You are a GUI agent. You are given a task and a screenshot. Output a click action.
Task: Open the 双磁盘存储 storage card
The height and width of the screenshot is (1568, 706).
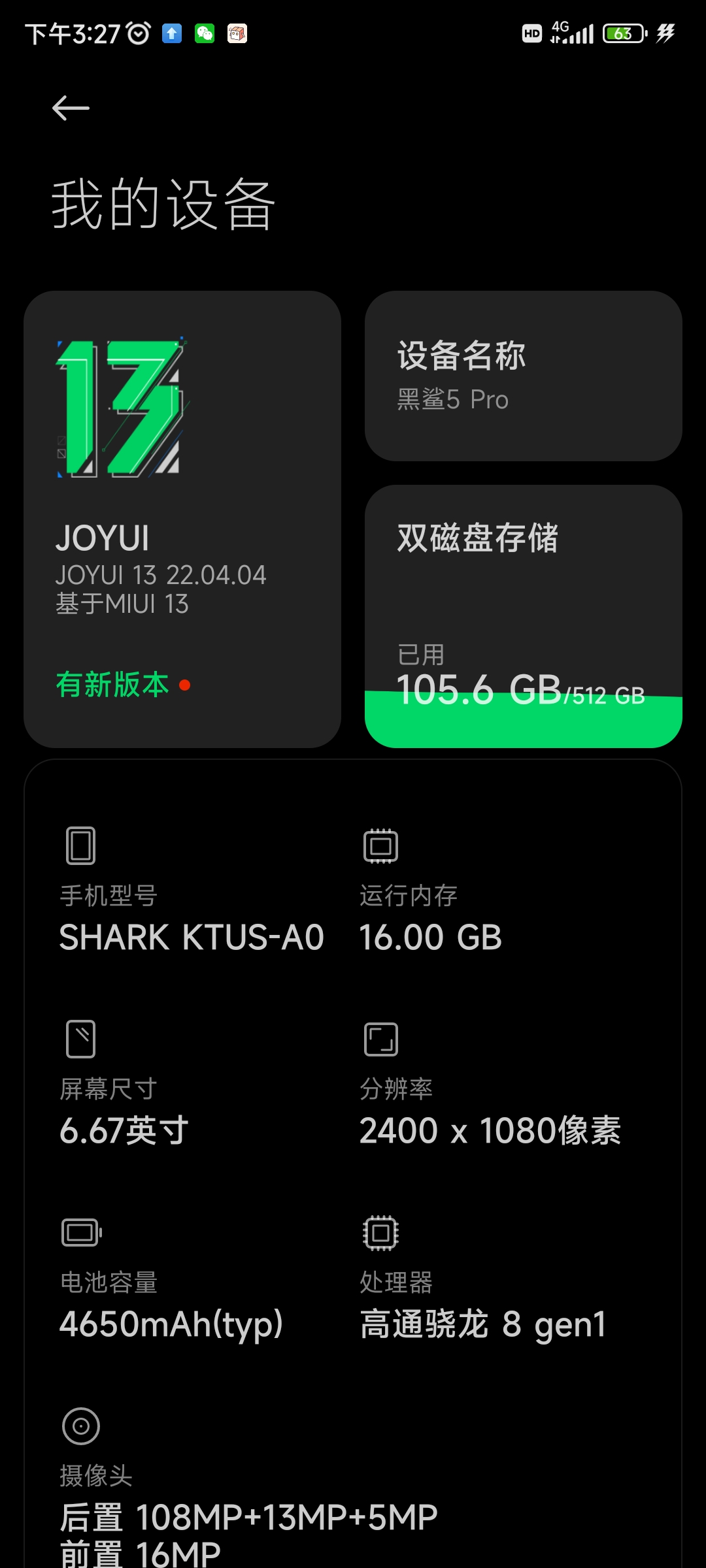pyautogui.click(x=524, y=616)
